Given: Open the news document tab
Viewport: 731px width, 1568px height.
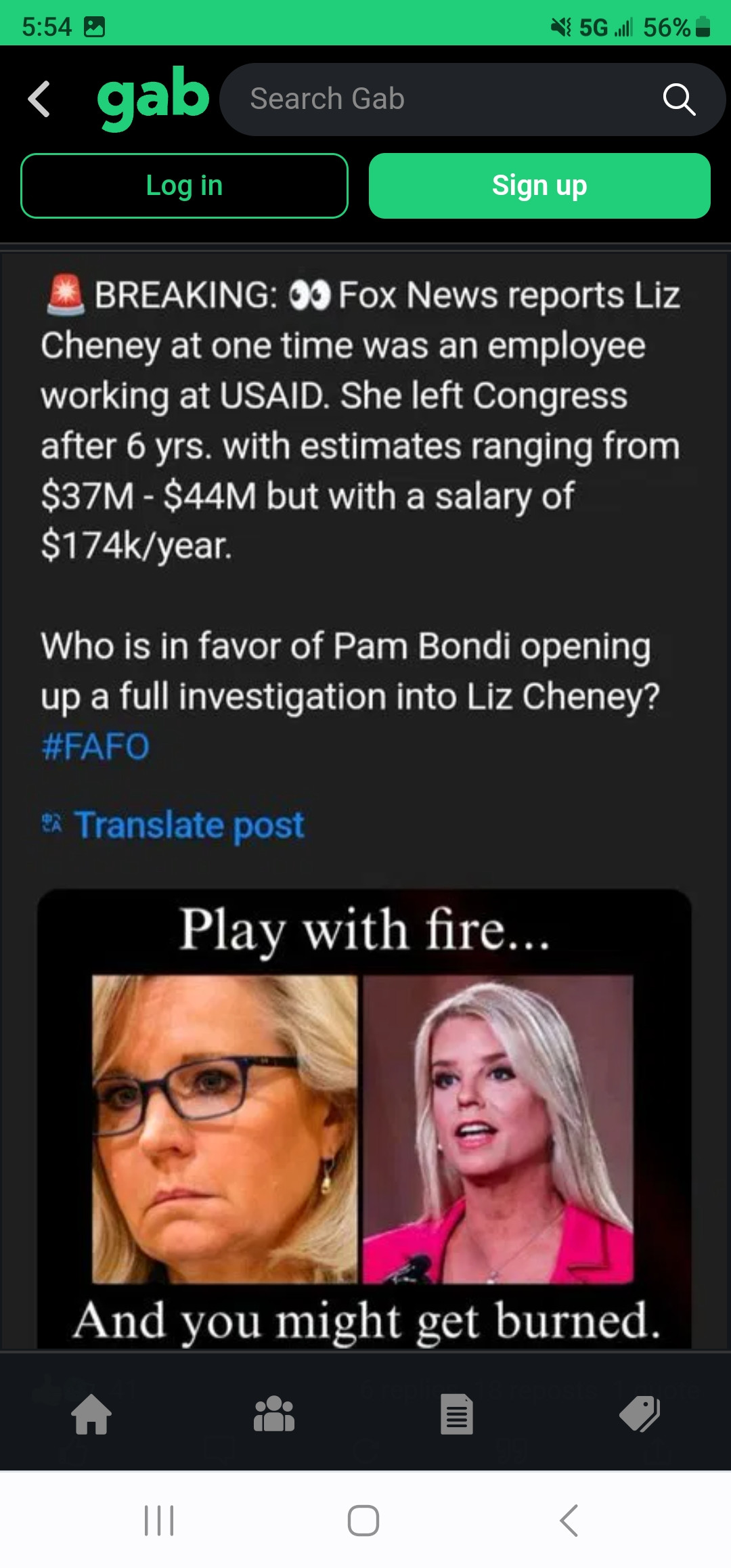Looking at the screenshot, I should click(457, 1414).
